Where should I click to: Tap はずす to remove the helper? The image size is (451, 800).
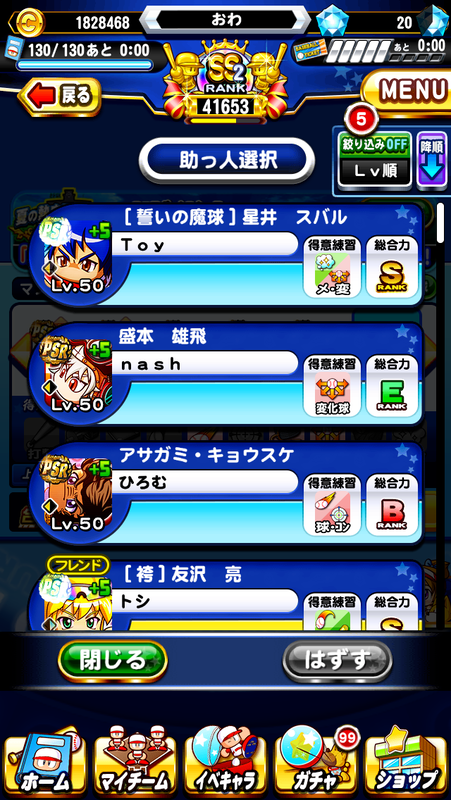click(337, 661)
